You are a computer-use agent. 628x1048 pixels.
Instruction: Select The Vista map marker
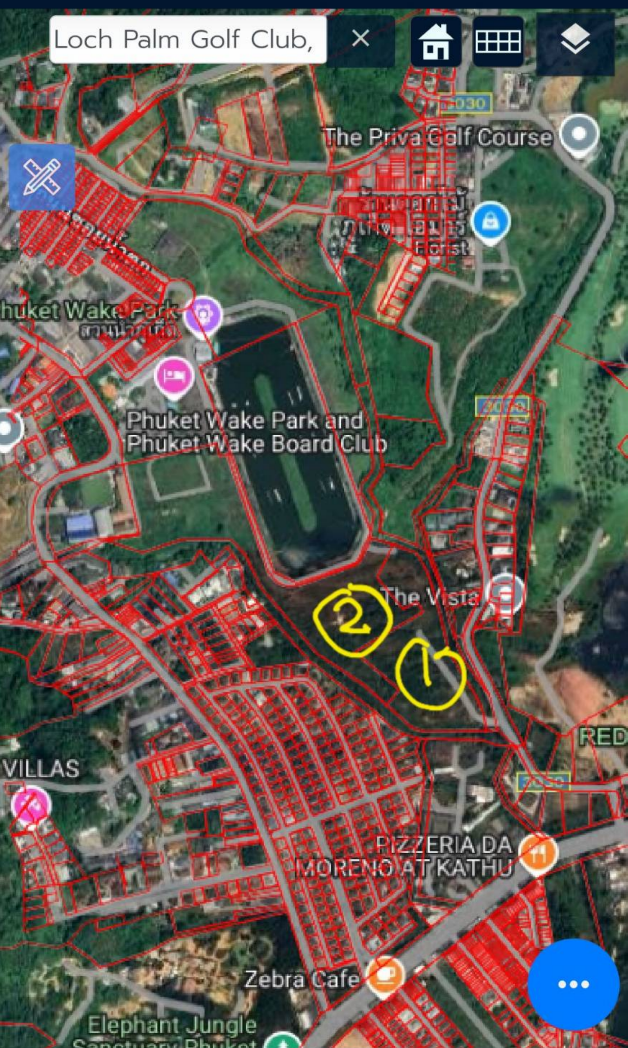[507, 594]
